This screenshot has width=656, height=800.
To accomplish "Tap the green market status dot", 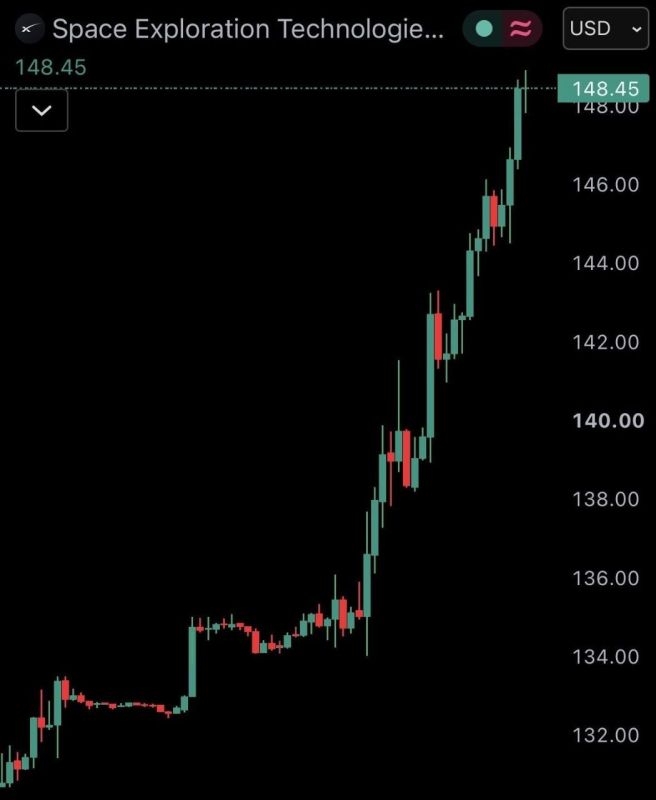I will 484,29.
